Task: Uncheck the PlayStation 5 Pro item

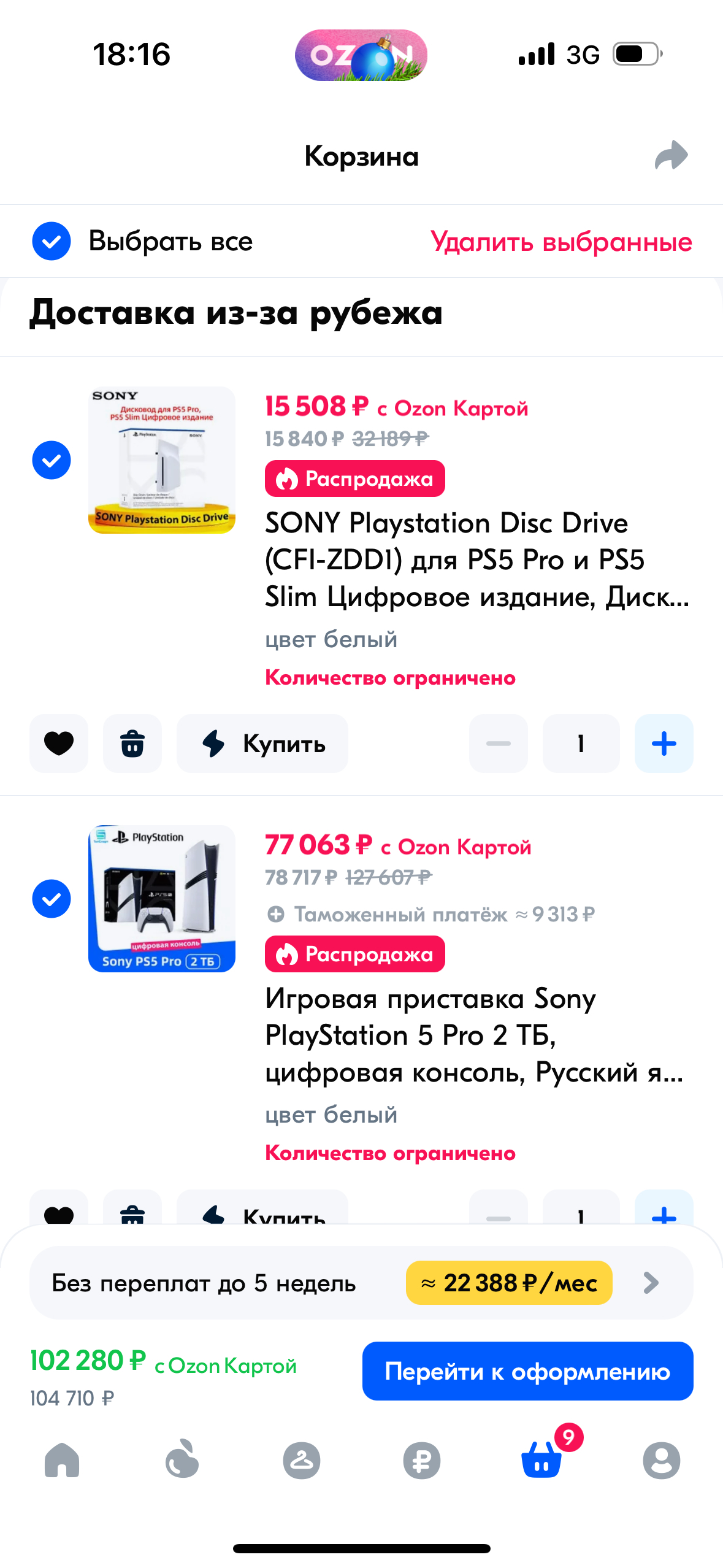Action: (x=52, y=899)
